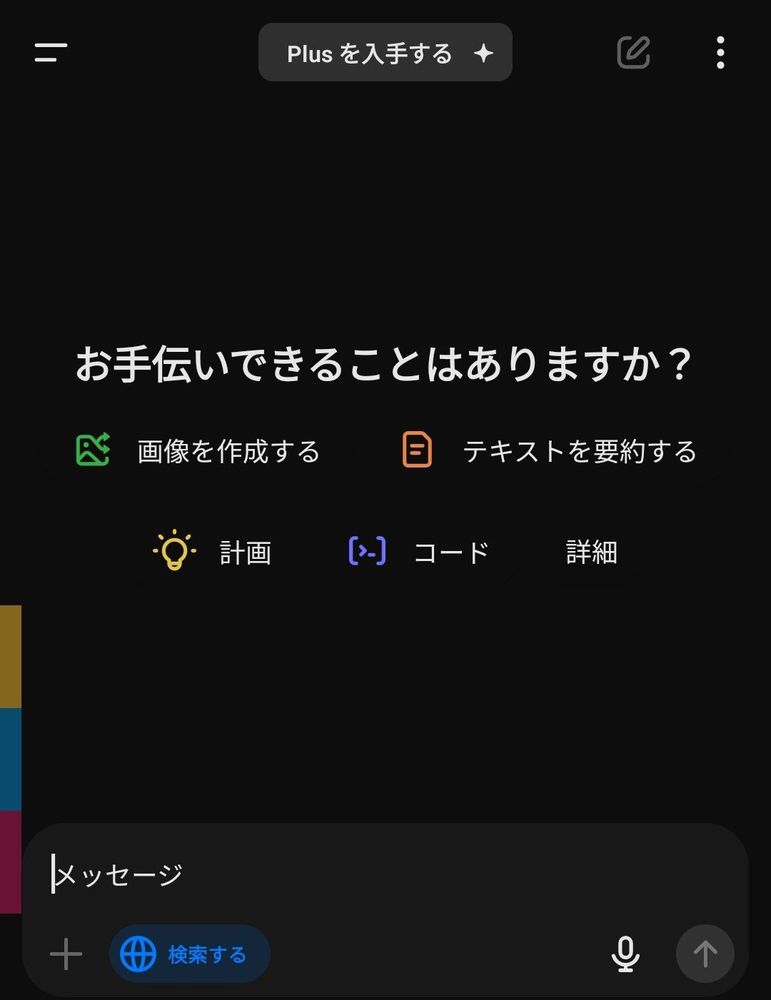Viewport: 771px width, 1000px height.
Task: Start voice input with the microphone
Action: pos(626,954)
